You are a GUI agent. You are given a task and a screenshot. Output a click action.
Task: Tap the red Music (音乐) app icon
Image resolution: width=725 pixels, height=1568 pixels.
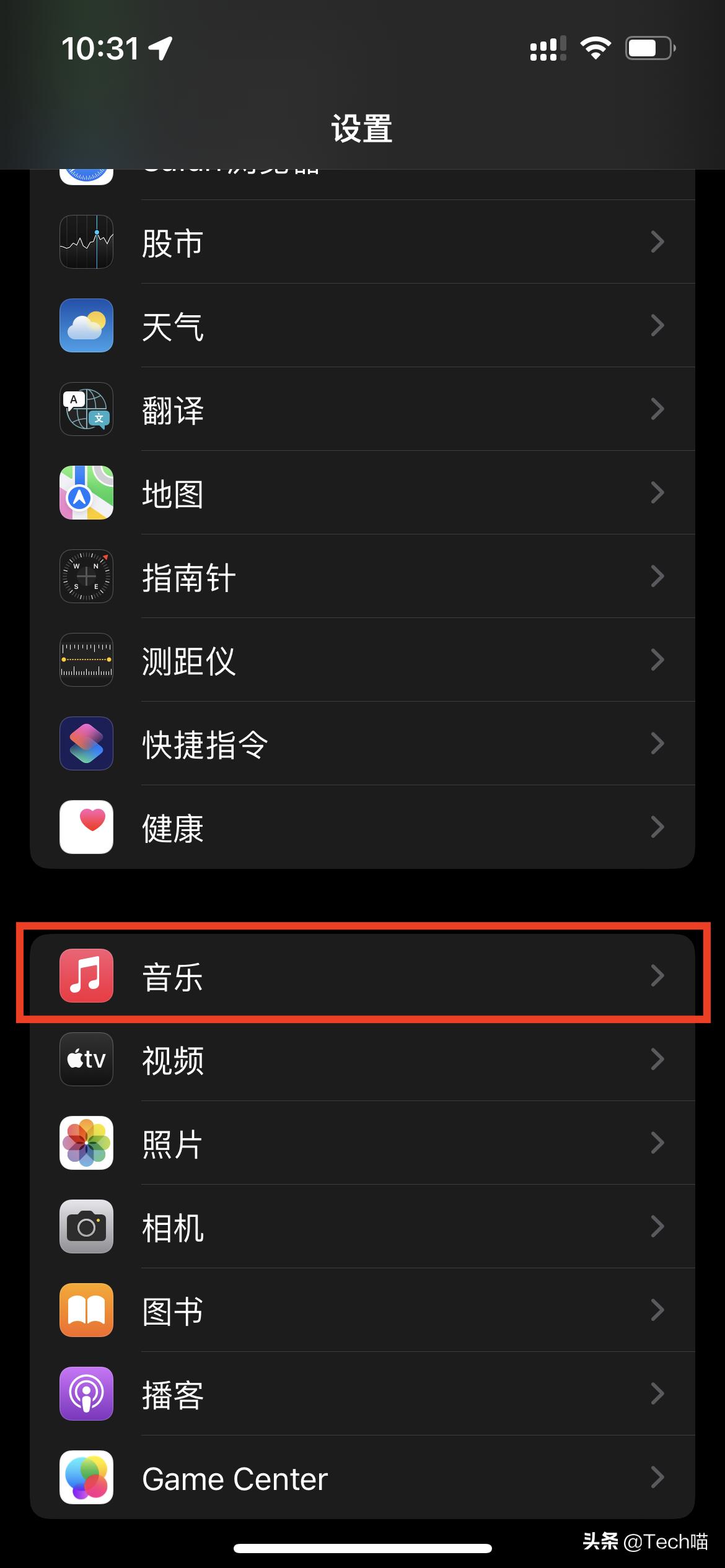point(86,975)
